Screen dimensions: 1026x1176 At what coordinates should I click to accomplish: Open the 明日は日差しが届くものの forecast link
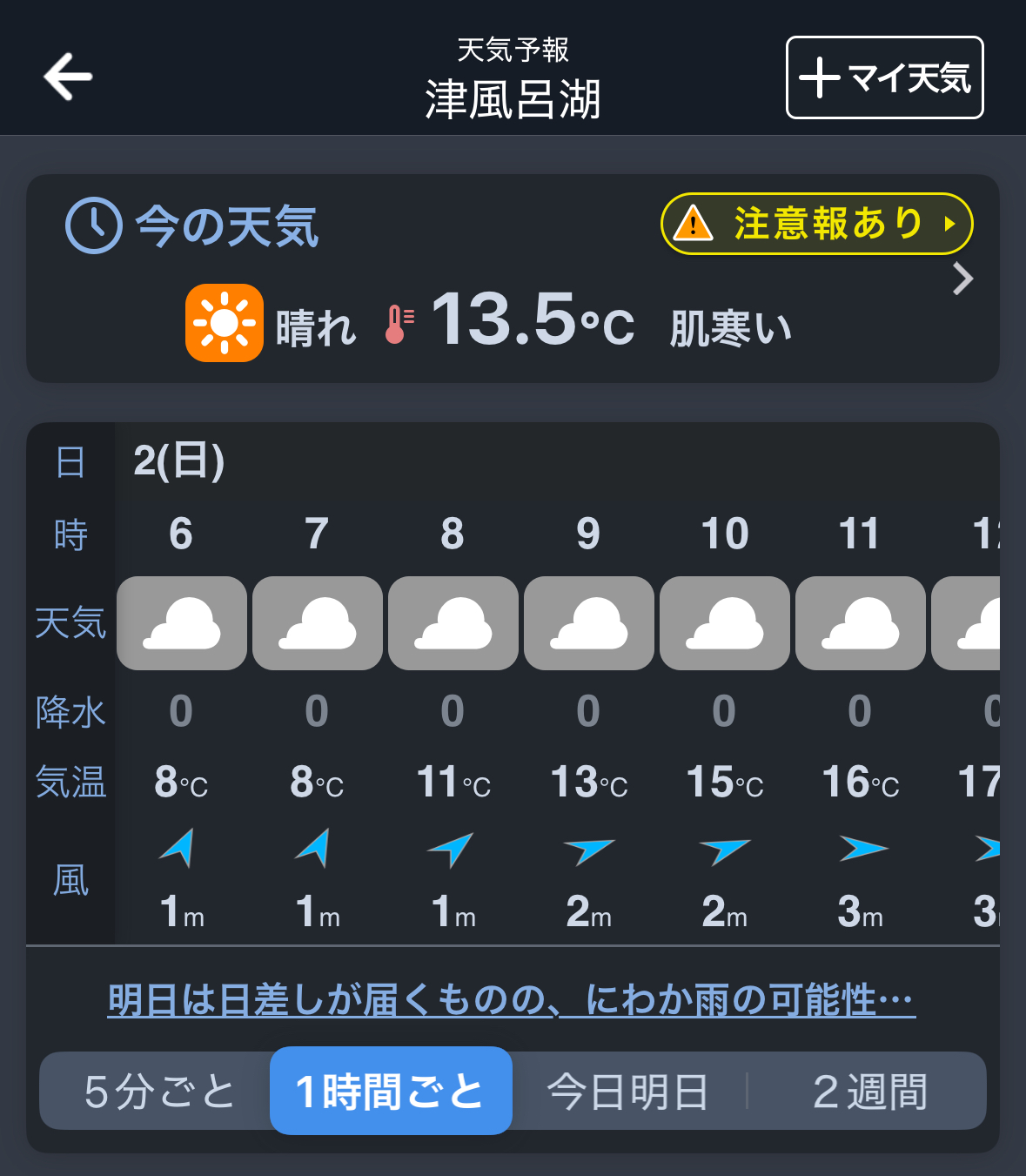tap(511, 1000)
